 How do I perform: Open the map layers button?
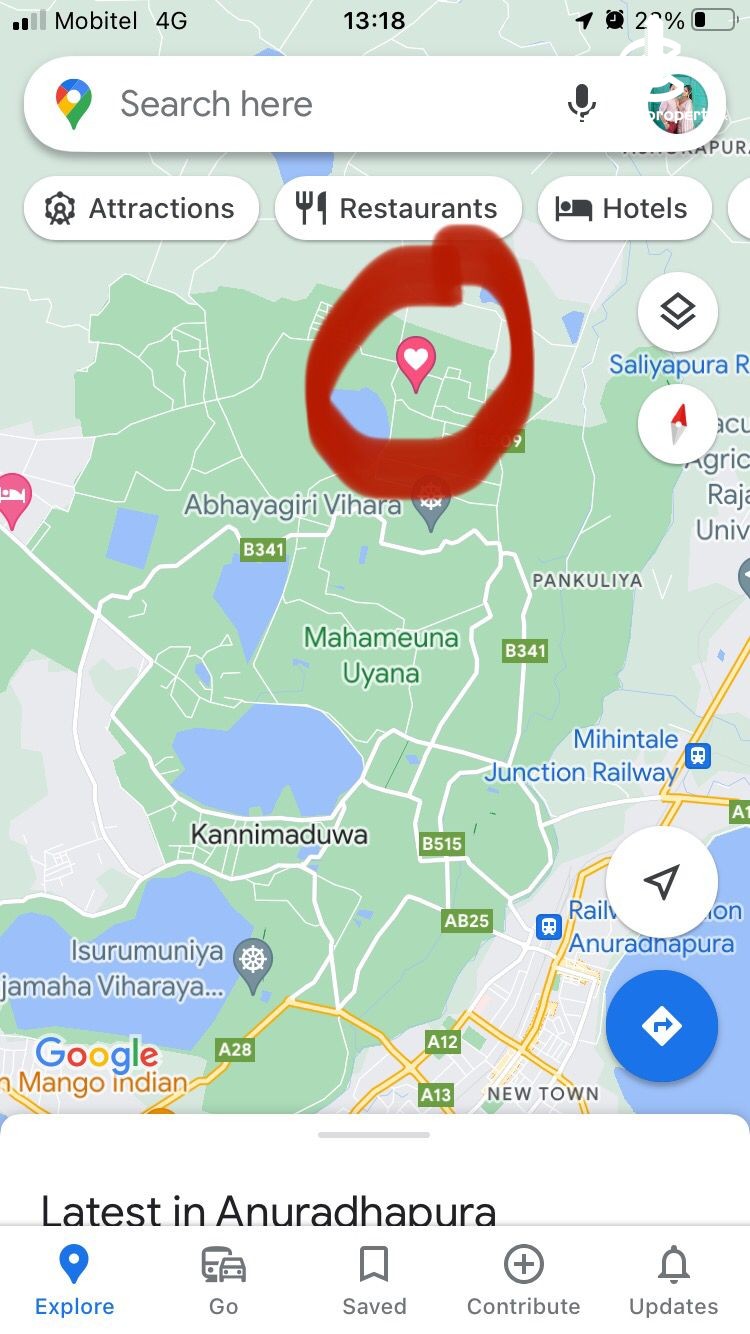point(678,312)
